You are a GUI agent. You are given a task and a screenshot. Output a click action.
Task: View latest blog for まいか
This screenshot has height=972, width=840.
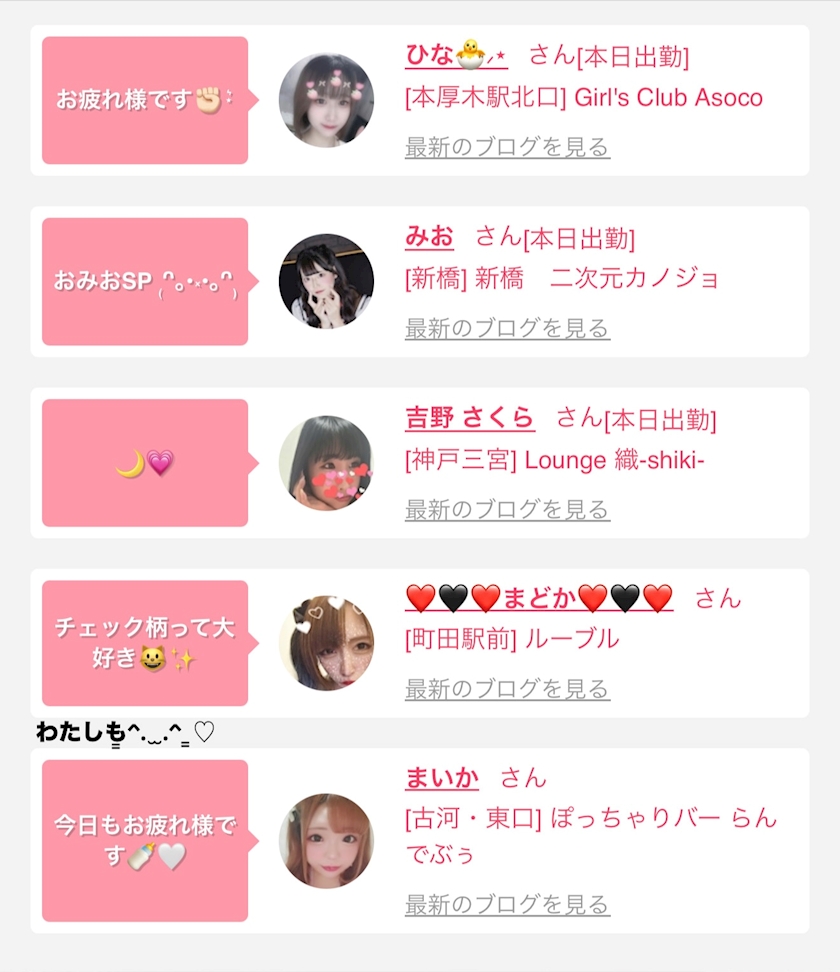point(507,905)
